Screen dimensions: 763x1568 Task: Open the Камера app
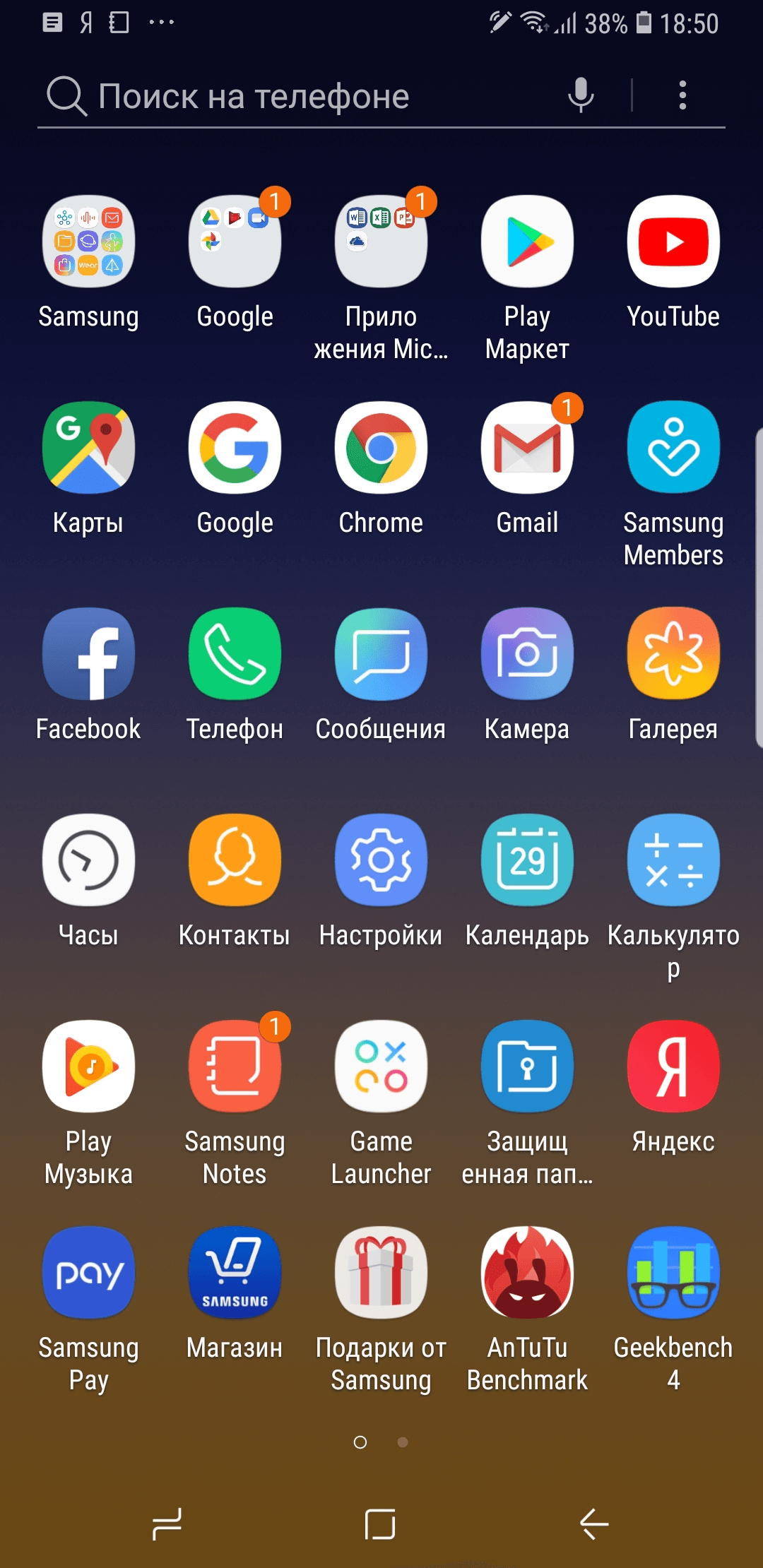point(527,654)
